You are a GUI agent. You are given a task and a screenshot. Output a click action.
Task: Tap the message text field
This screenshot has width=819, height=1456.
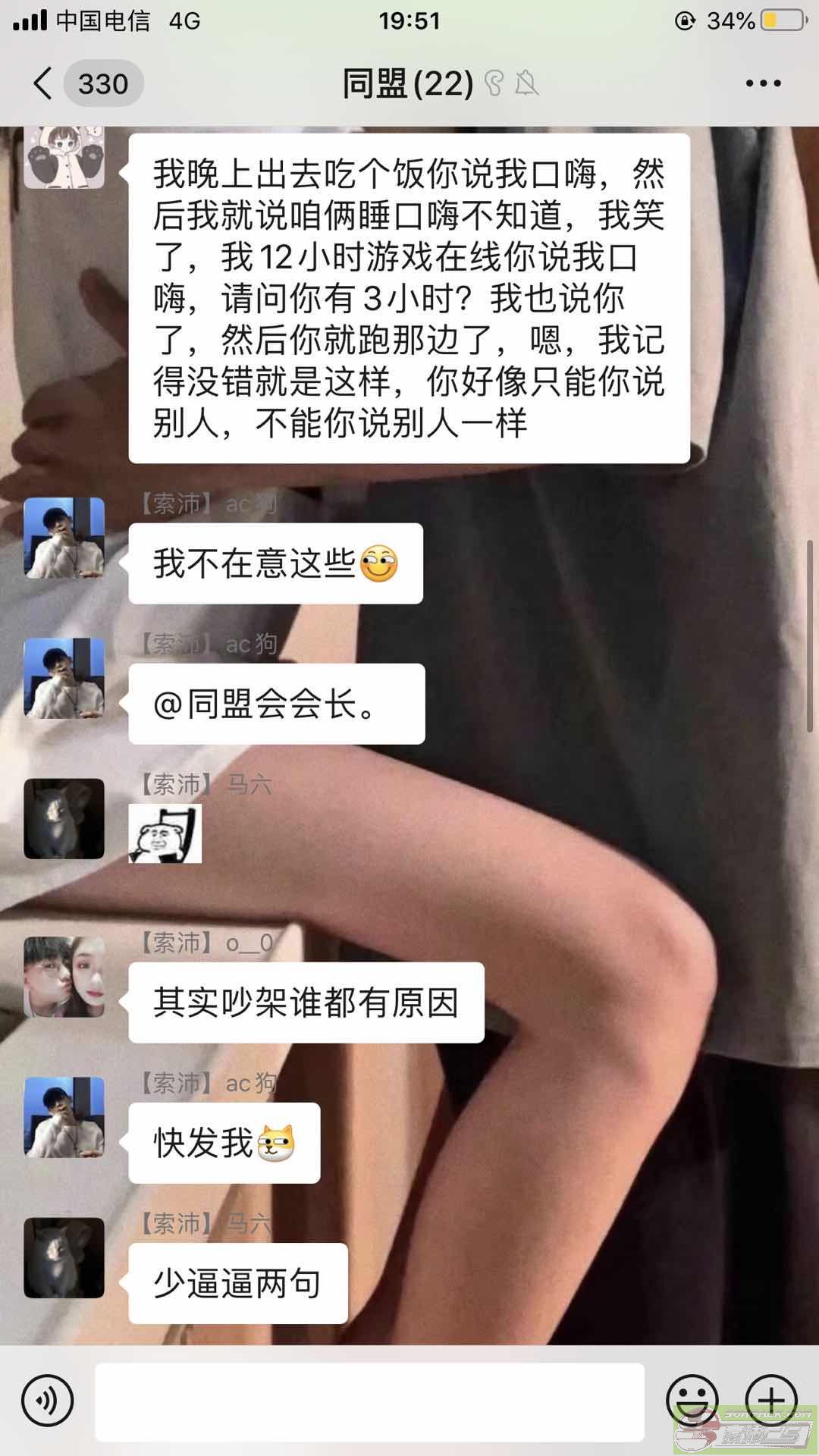(369, 1401)
